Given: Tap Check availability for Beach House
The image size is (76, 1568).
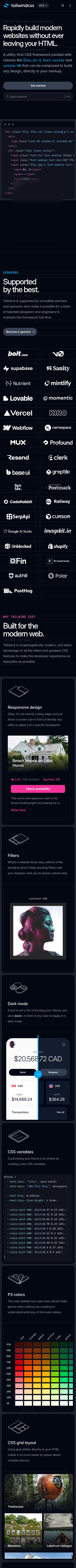Looking at the screenshot, I should [38, 789].
